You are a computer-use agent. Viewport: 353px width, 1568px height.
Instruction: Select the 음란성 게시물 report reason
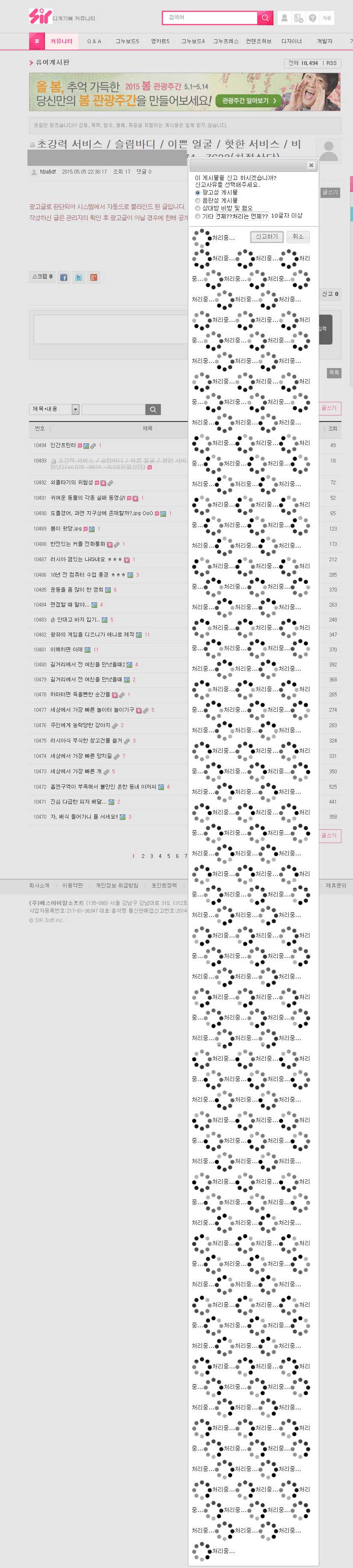(198, 200)
